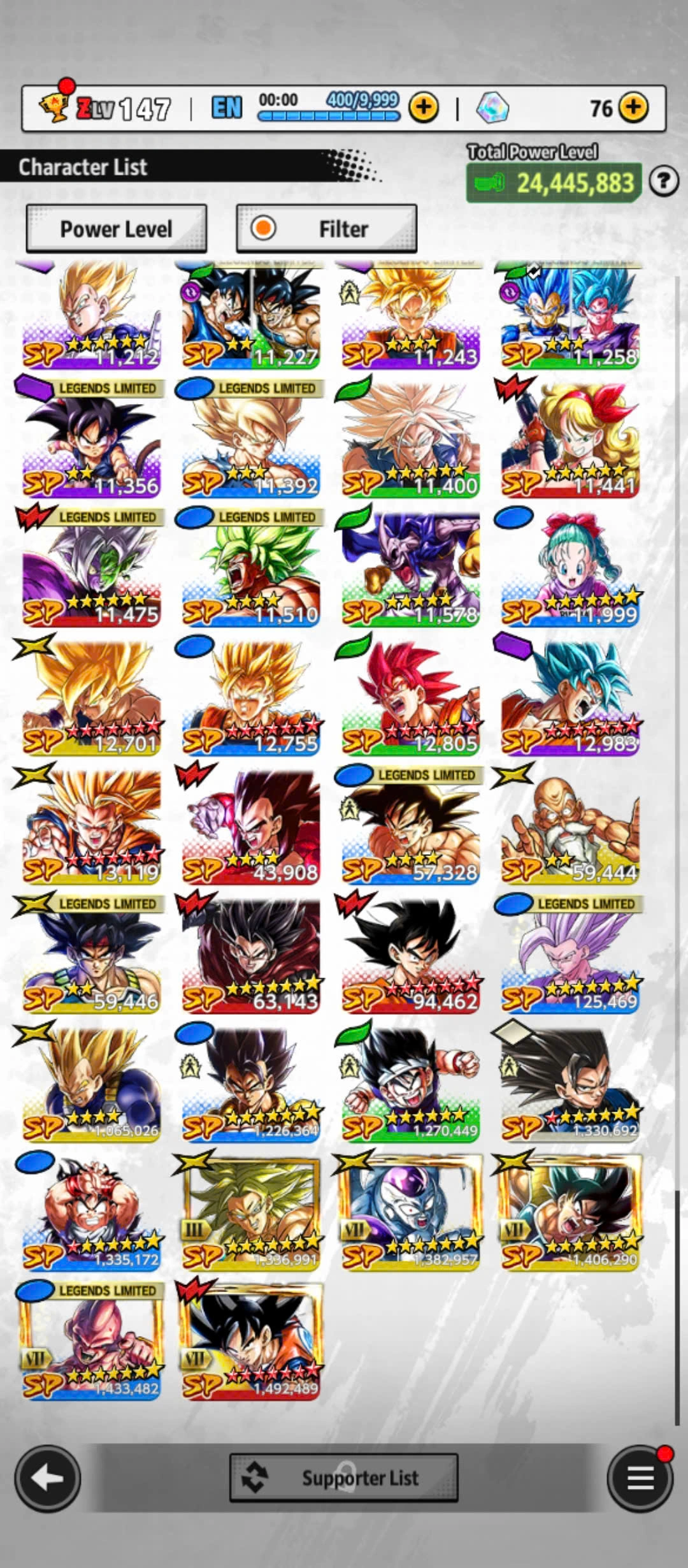Open the hamburger menu button
688x1568 pixels.
pyautogui.click(x=640, y=1477)
